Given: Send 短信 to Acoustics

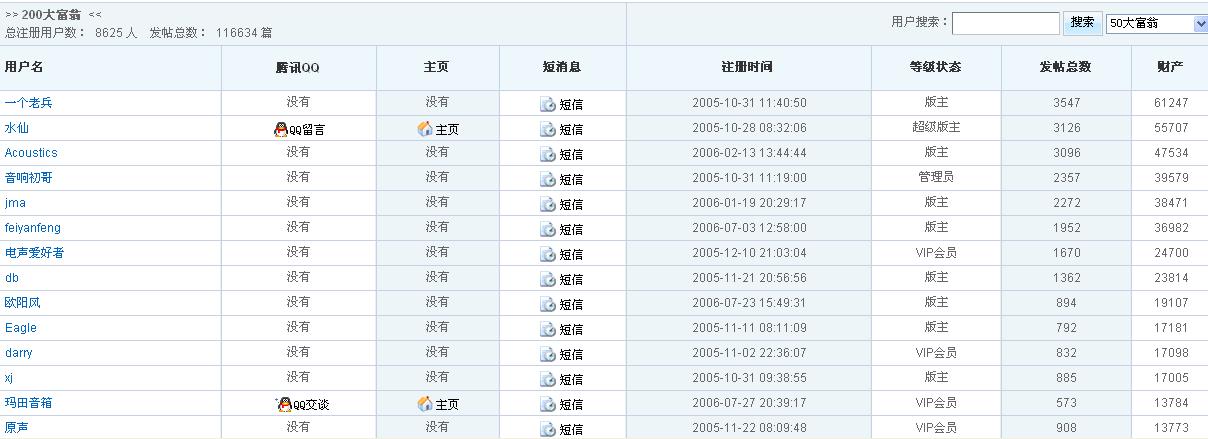Looking at the screenshot, I should (562, 154).
